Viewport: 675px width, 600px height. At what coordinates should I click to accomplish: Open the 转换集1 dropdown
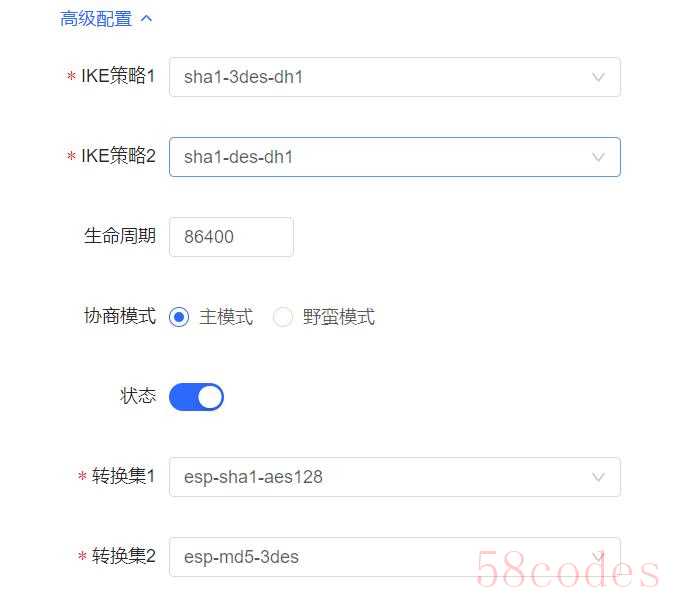(394, 477)
